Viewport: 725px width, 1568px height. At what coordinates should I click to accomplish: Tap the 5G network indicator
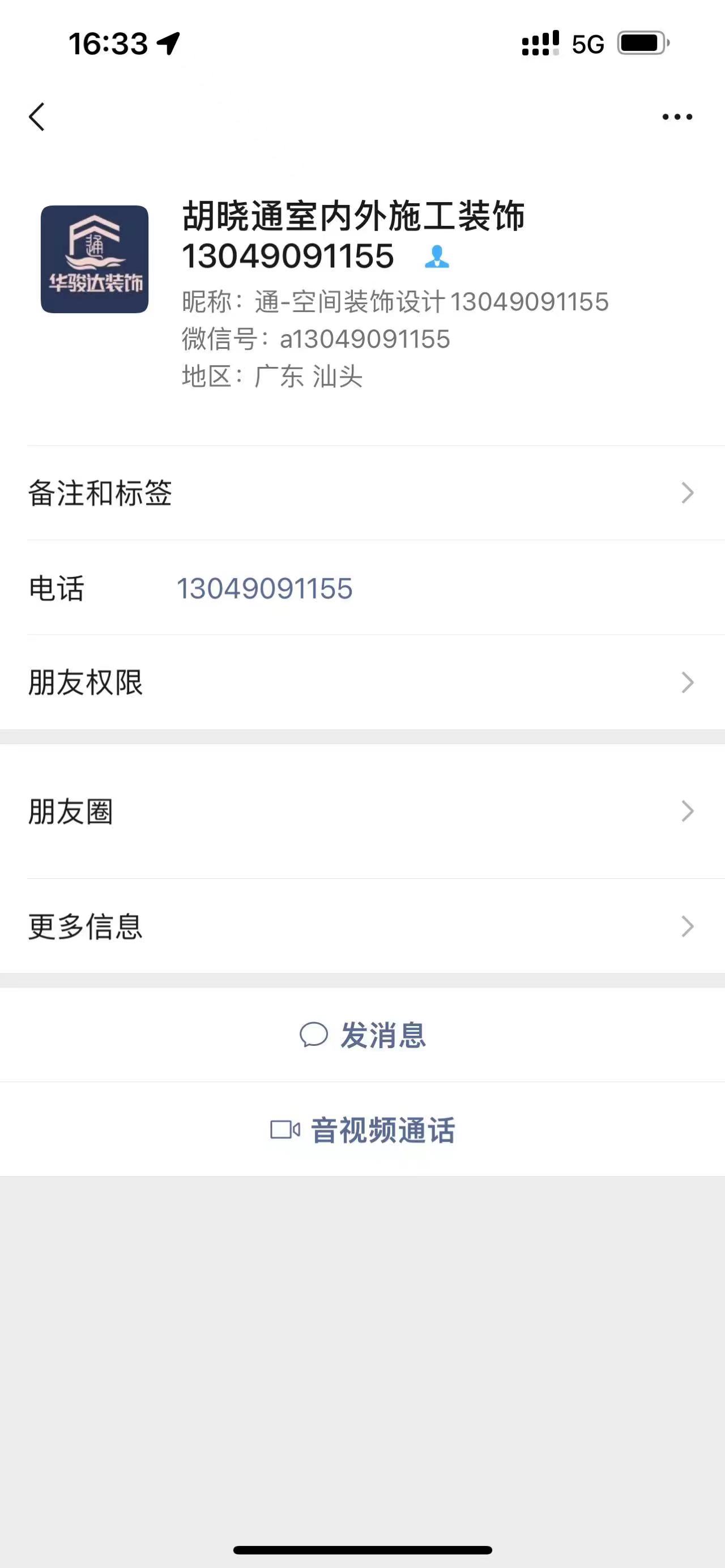pyautogui.click(x=586, y=43)
